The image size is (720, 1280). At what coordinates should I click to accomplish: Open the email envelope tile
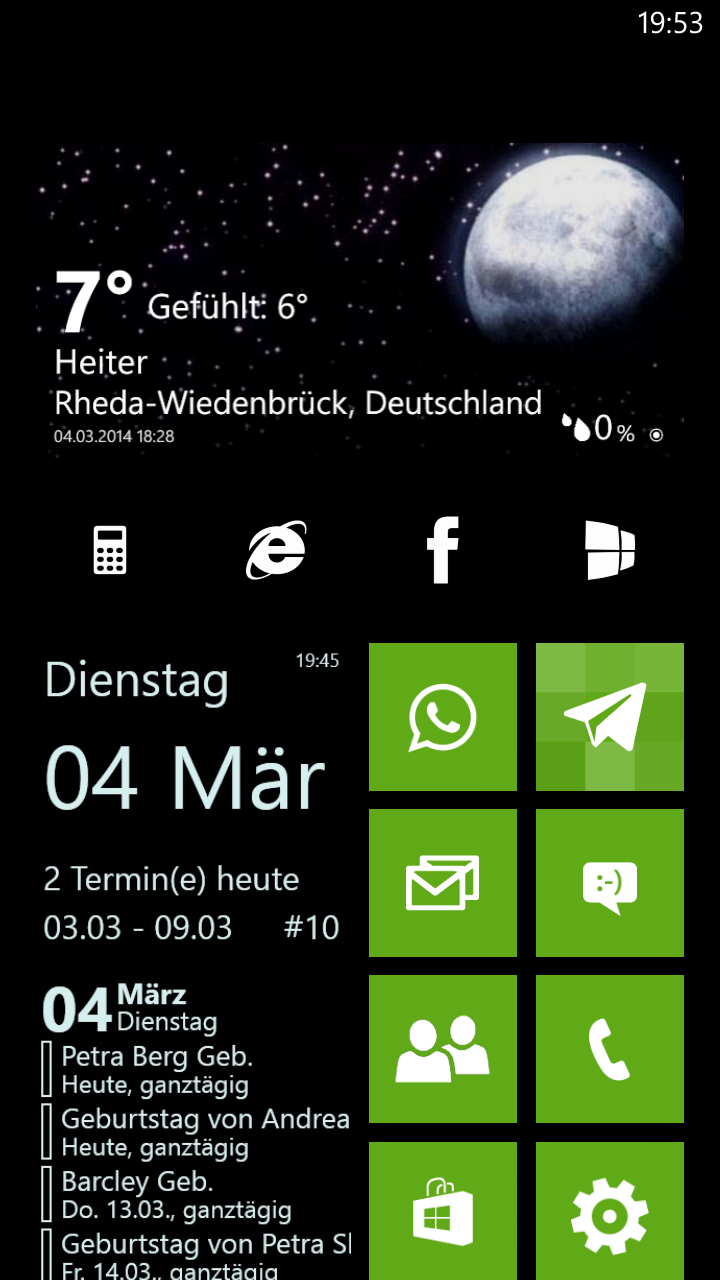[x=443, y=883]
